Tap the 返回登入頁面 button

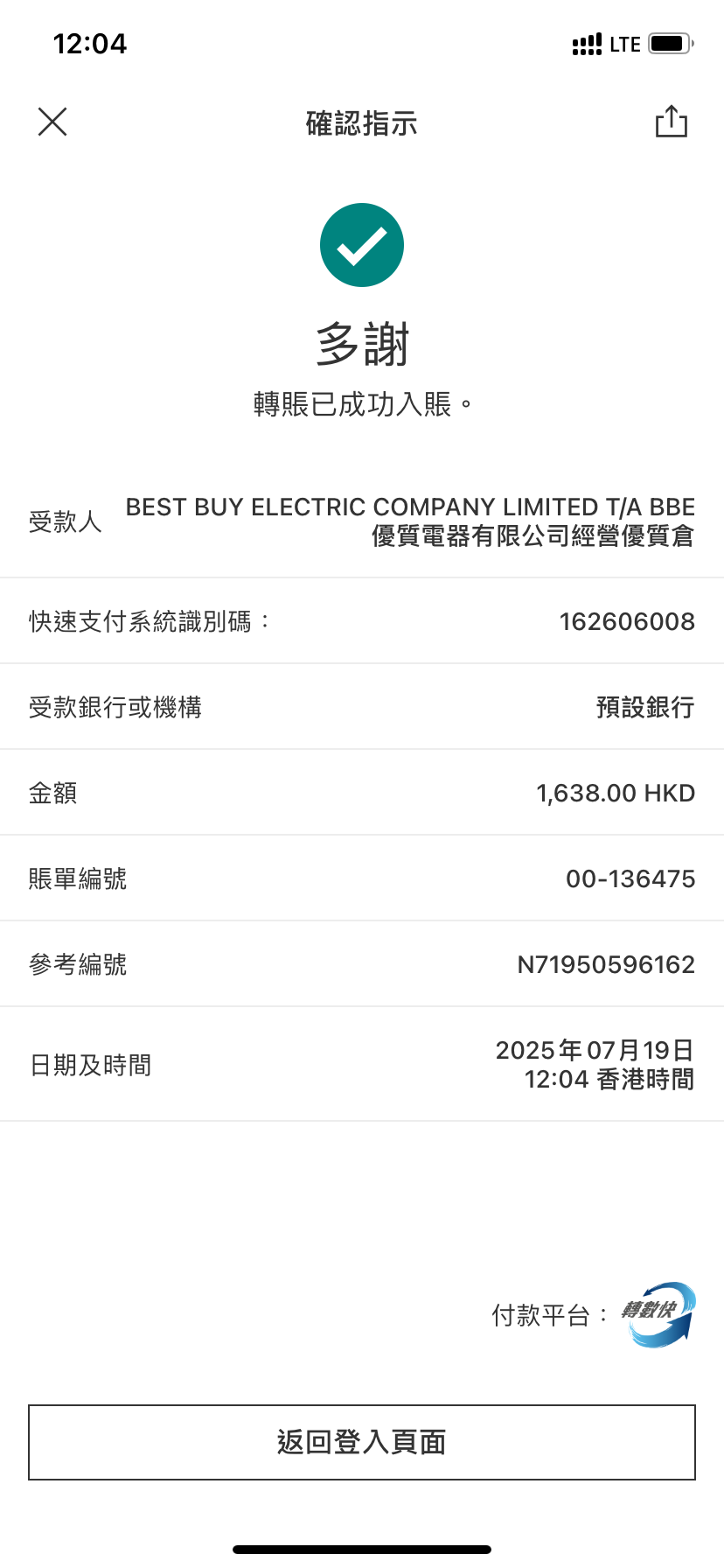(362, 1442)
